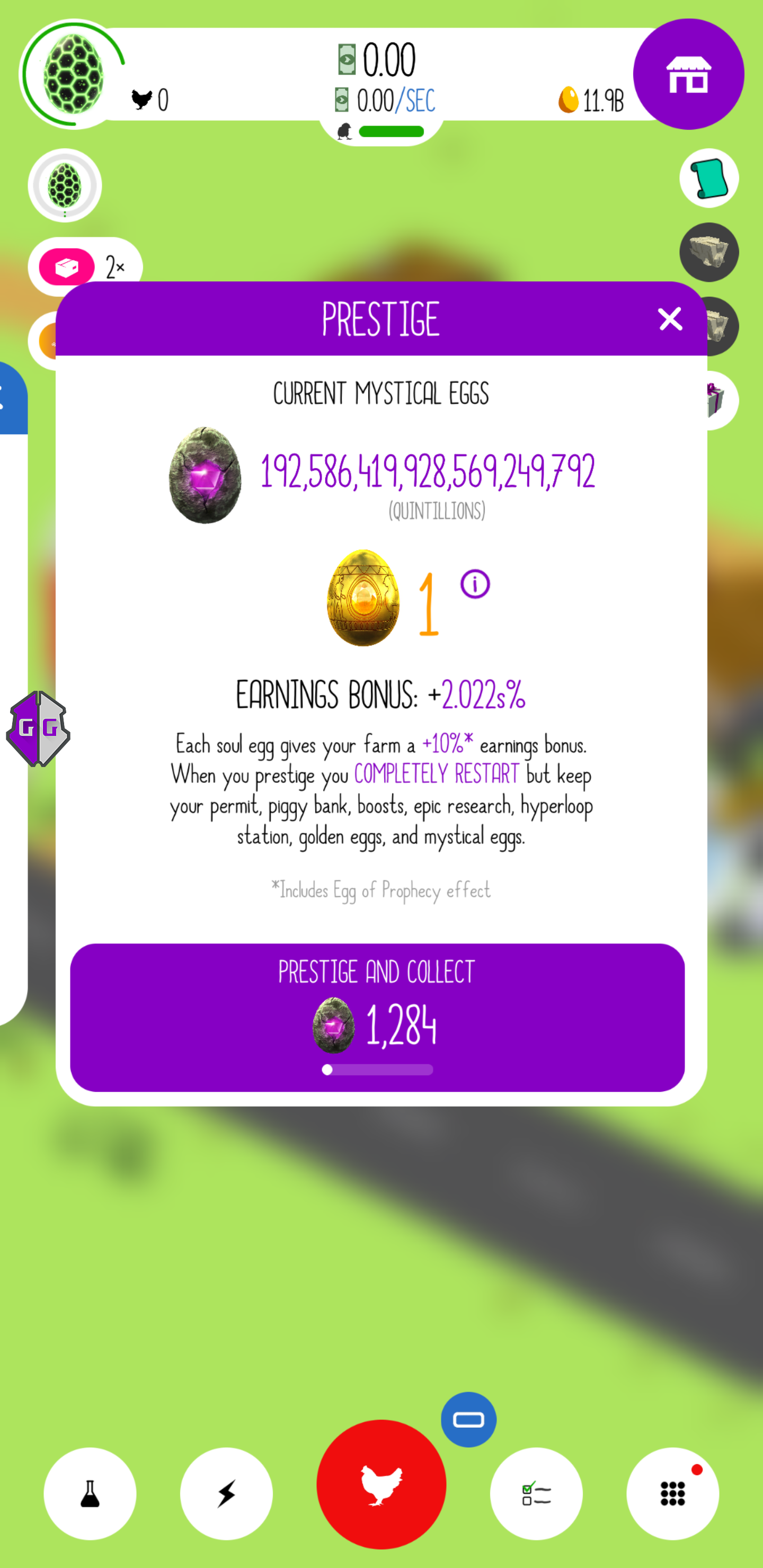Viewport: 763px width, 1568px height.
Task: Open the research flask menu
Action: pos(90,1493)
